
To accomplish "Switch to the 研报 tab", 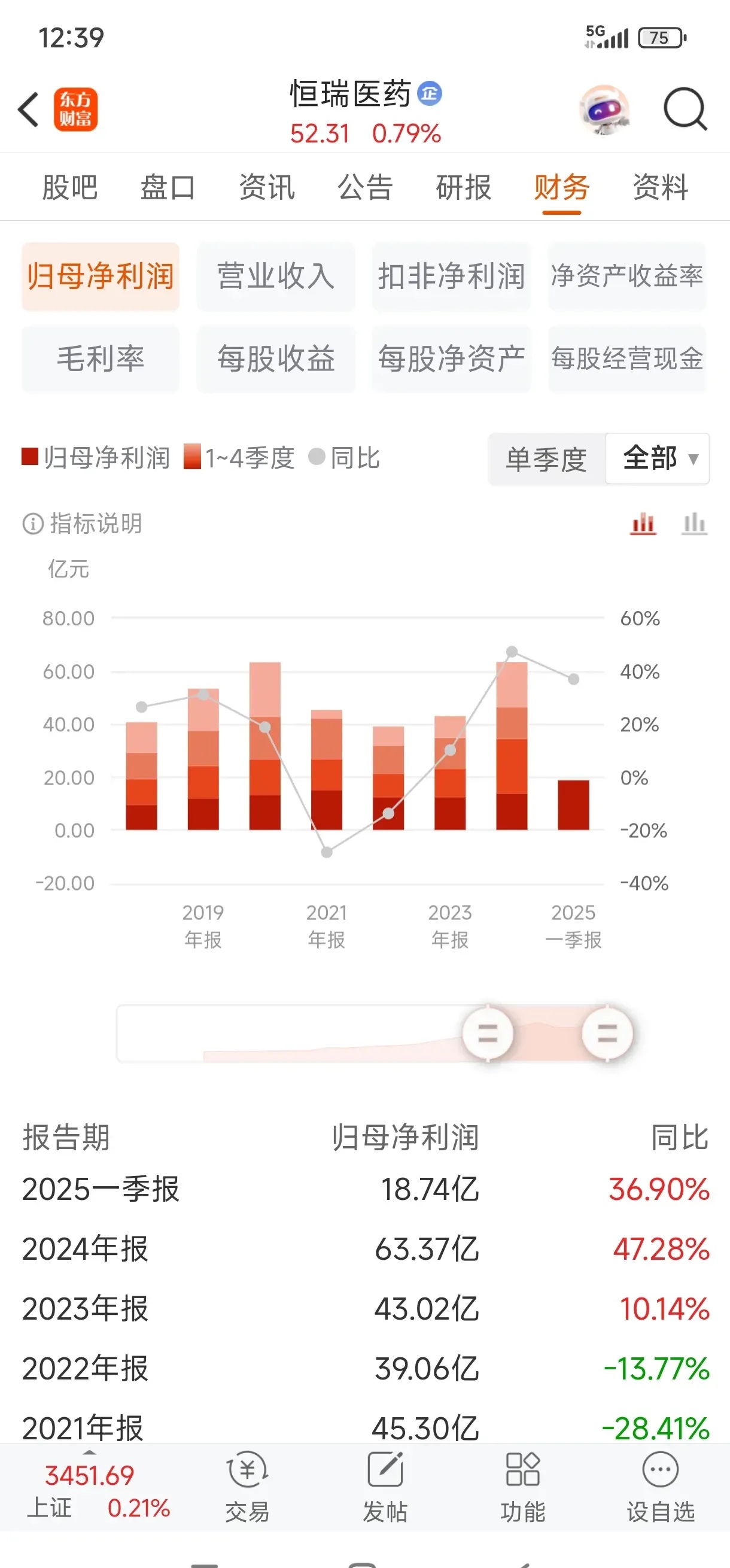I will click(464, 187).
